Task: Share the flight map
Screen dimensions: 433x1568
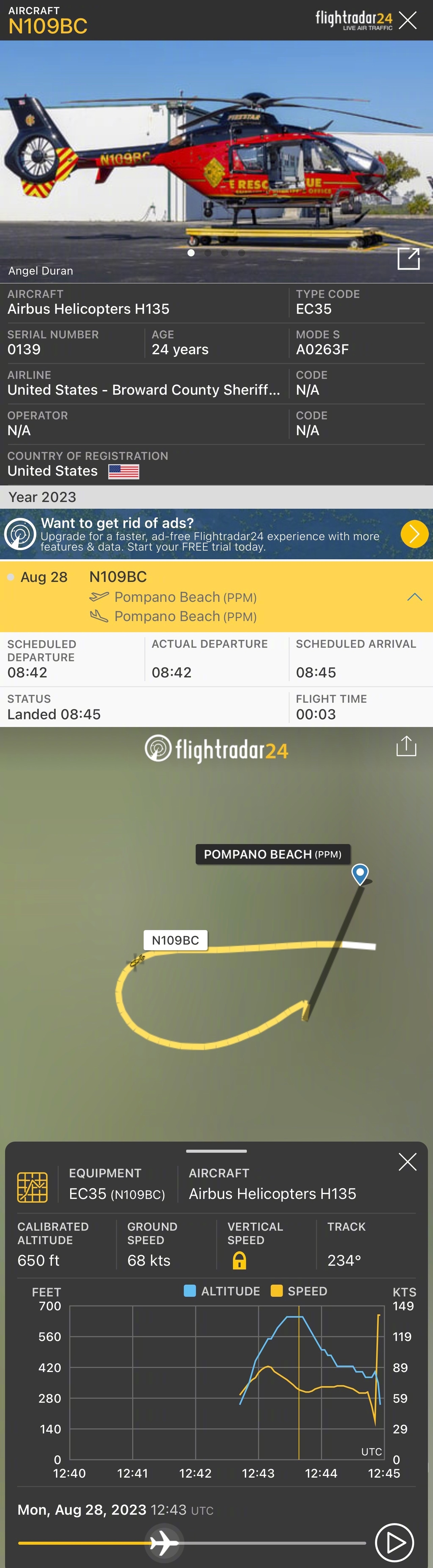Action: tap(406, 746)
